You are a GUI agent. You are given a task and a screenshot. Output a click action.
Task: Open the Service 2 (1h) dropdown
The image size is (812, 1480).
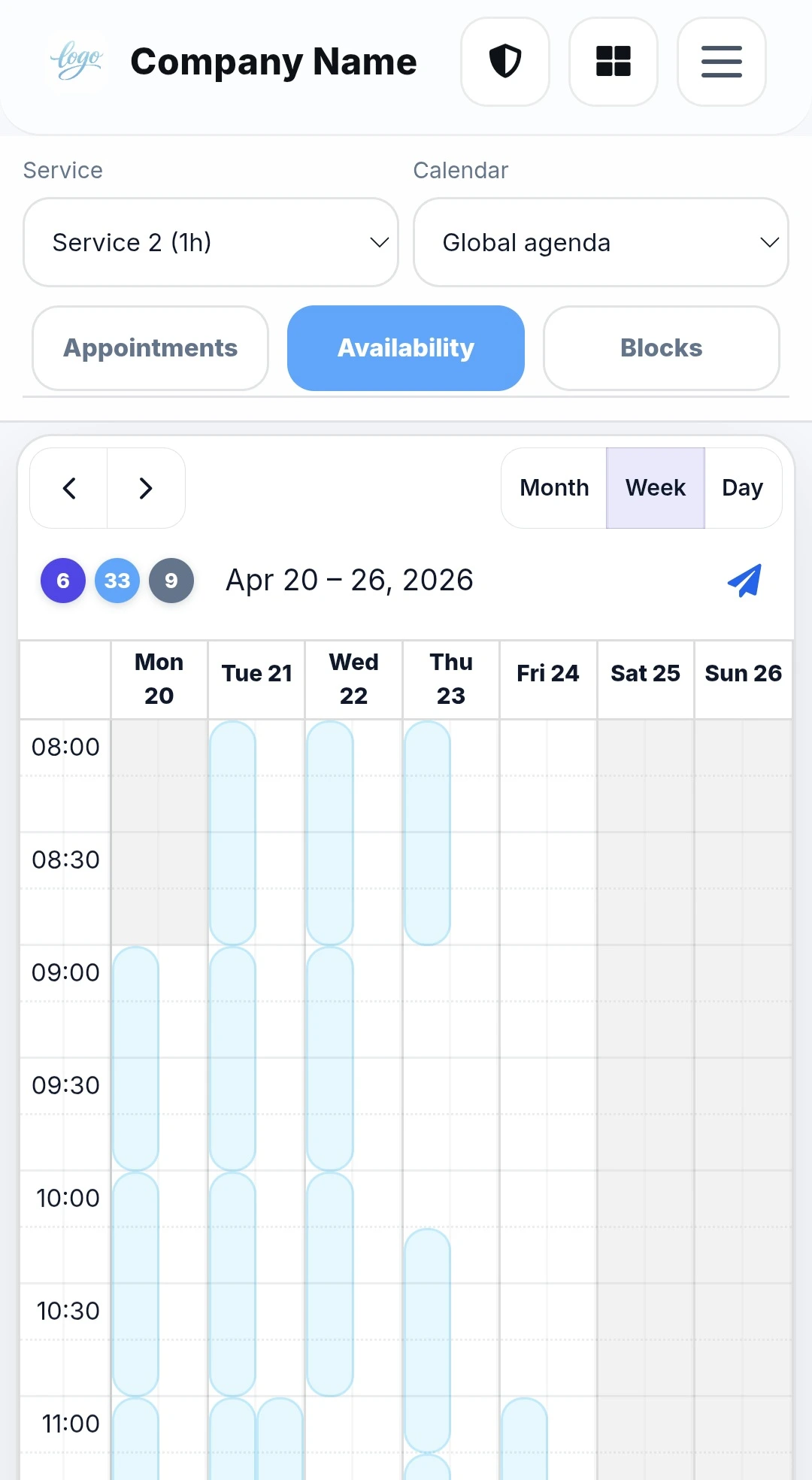(x=210, y=242)
